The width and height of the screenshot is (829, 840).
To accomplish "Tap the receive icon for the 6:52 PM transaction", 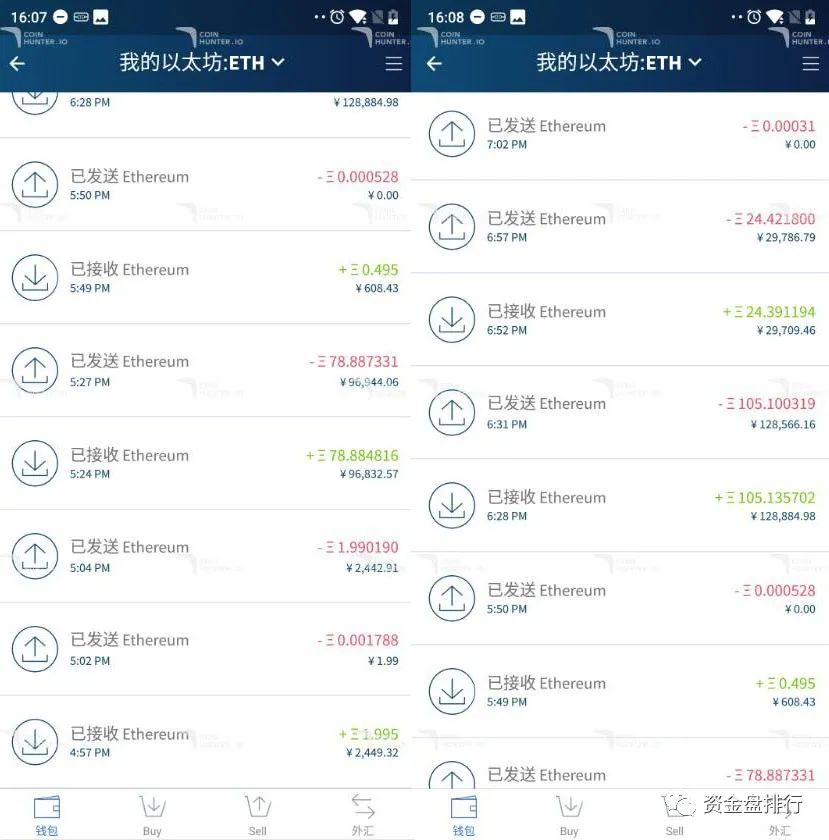I will (x=452, y=320).
